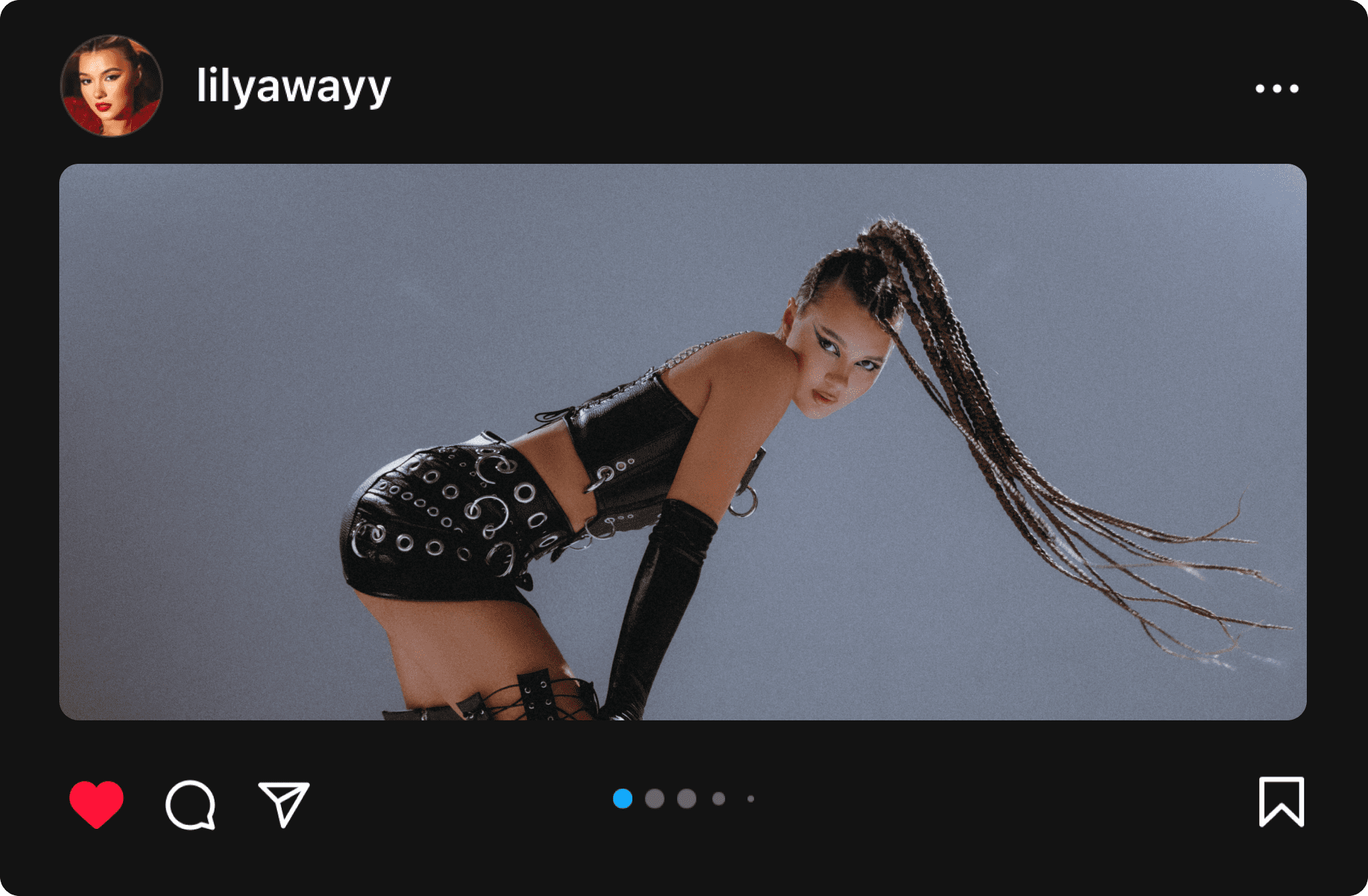The height and width of the screenshot is (896, 1368).
Task: Open lilyawayy's profile picture
Action: tap(111, 86)
